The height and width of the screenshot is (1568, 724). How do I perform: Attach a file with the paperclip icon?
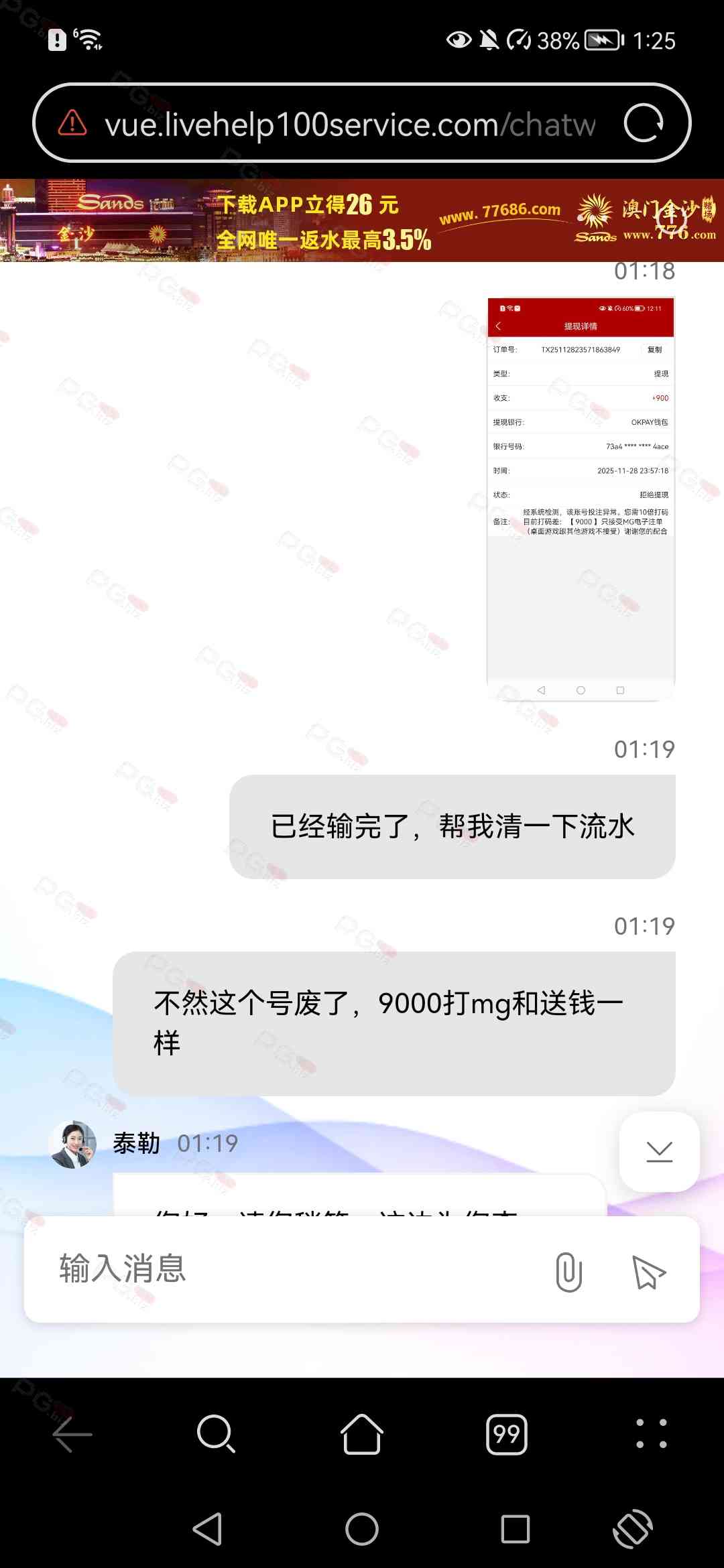[568, 1271]
